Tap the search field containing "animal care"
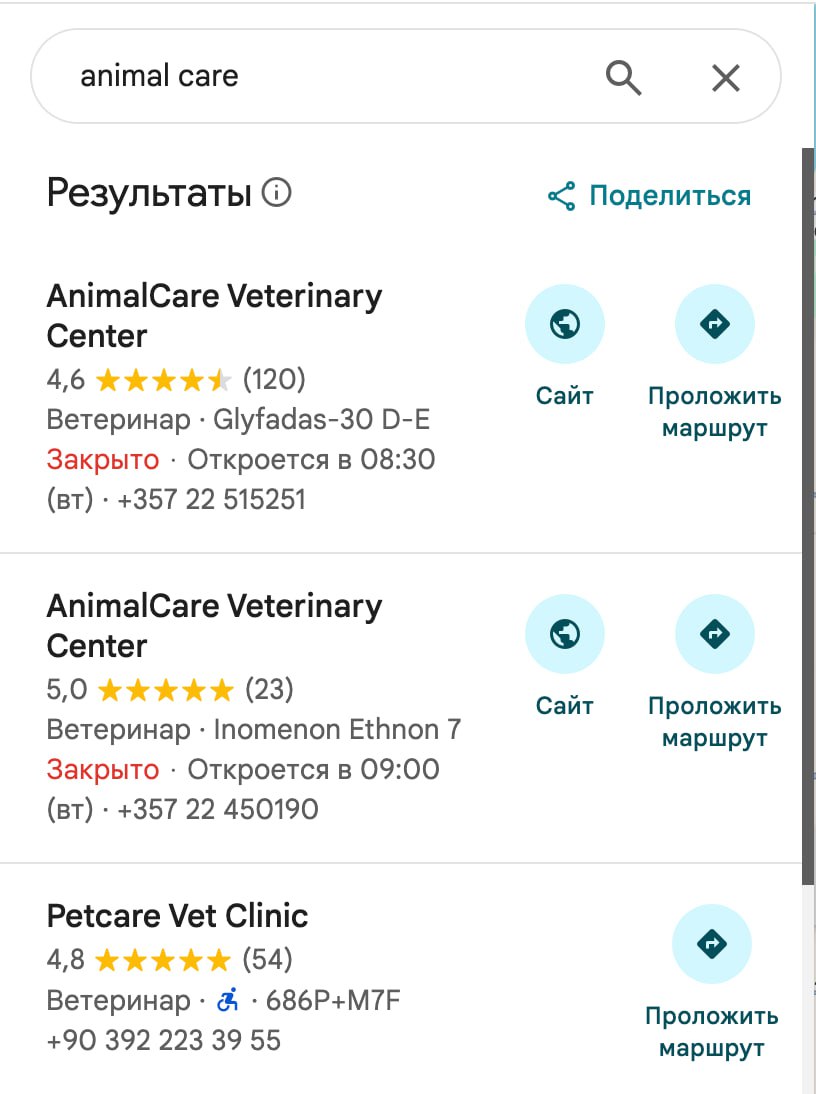 300,77
